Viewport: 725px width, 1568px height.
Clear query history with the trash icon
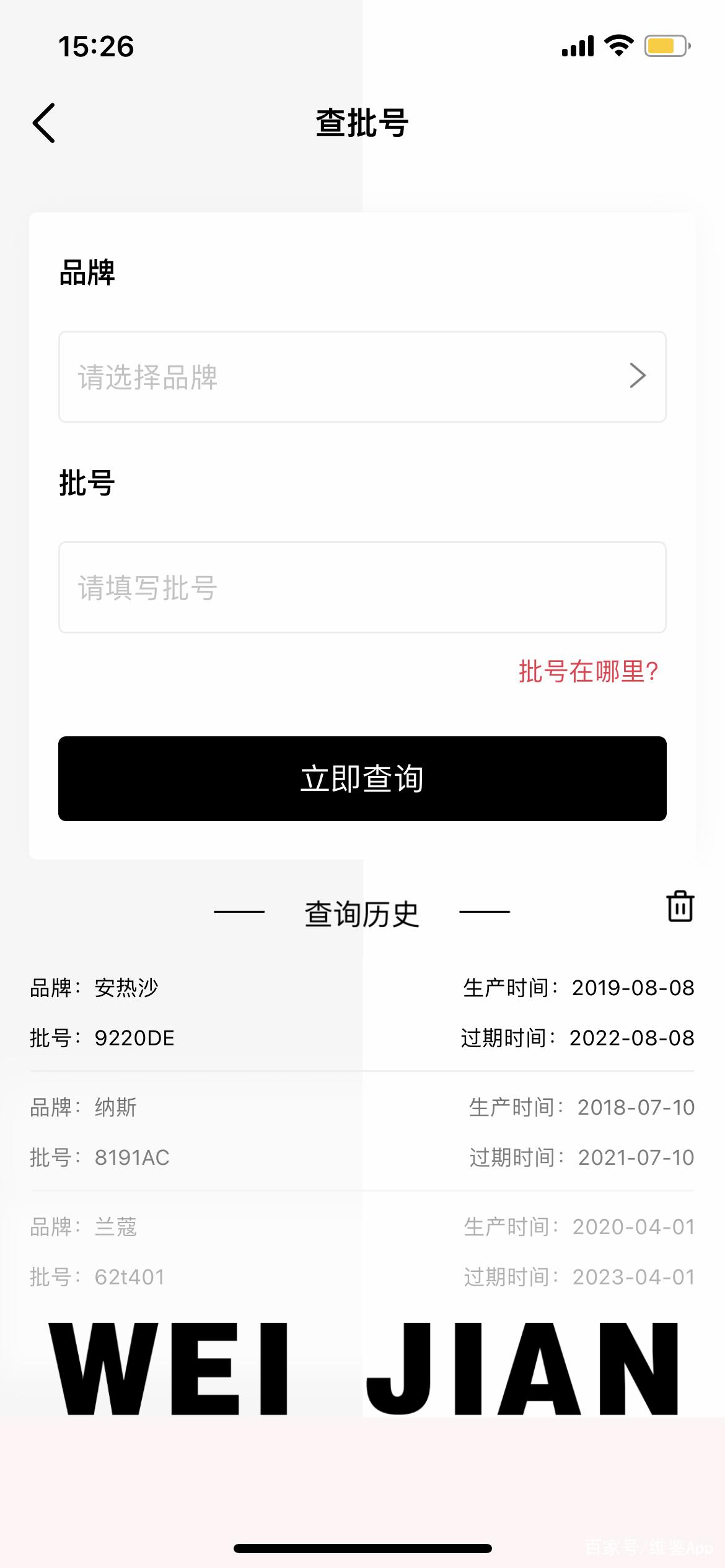pos(680,907)
